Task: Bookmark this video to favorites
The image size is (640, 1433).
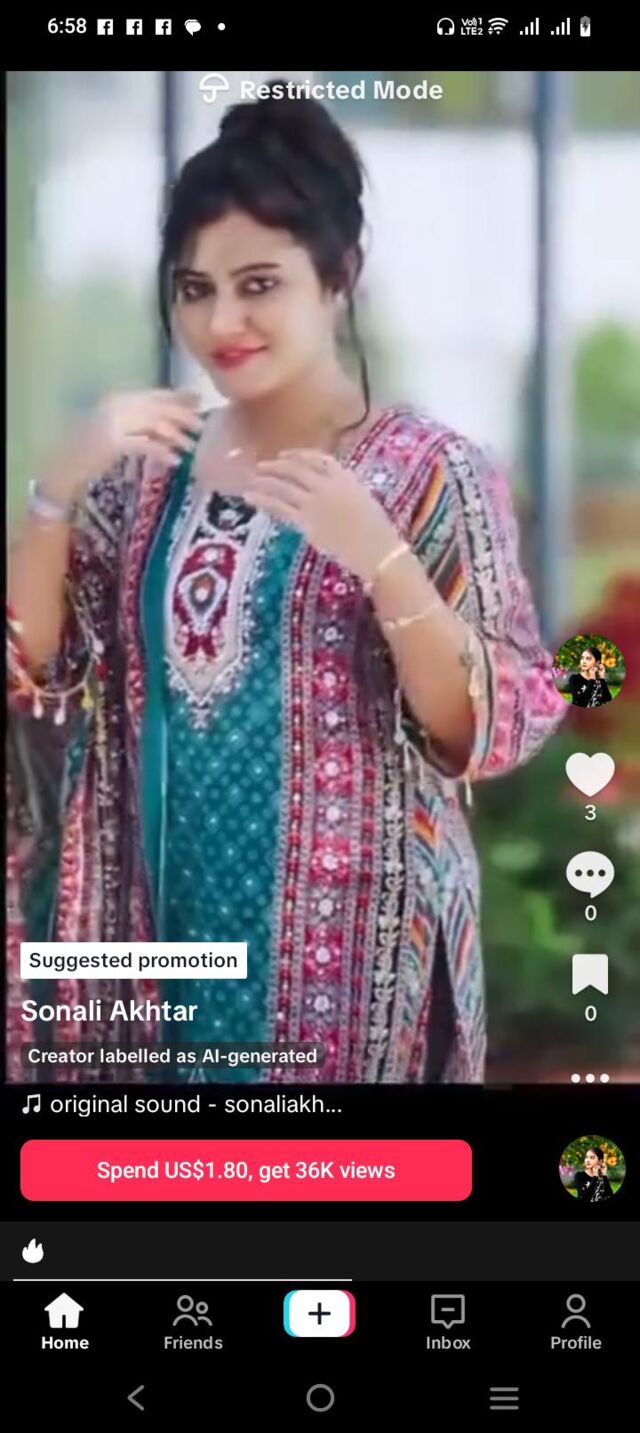Action: (x=590, y=974)
